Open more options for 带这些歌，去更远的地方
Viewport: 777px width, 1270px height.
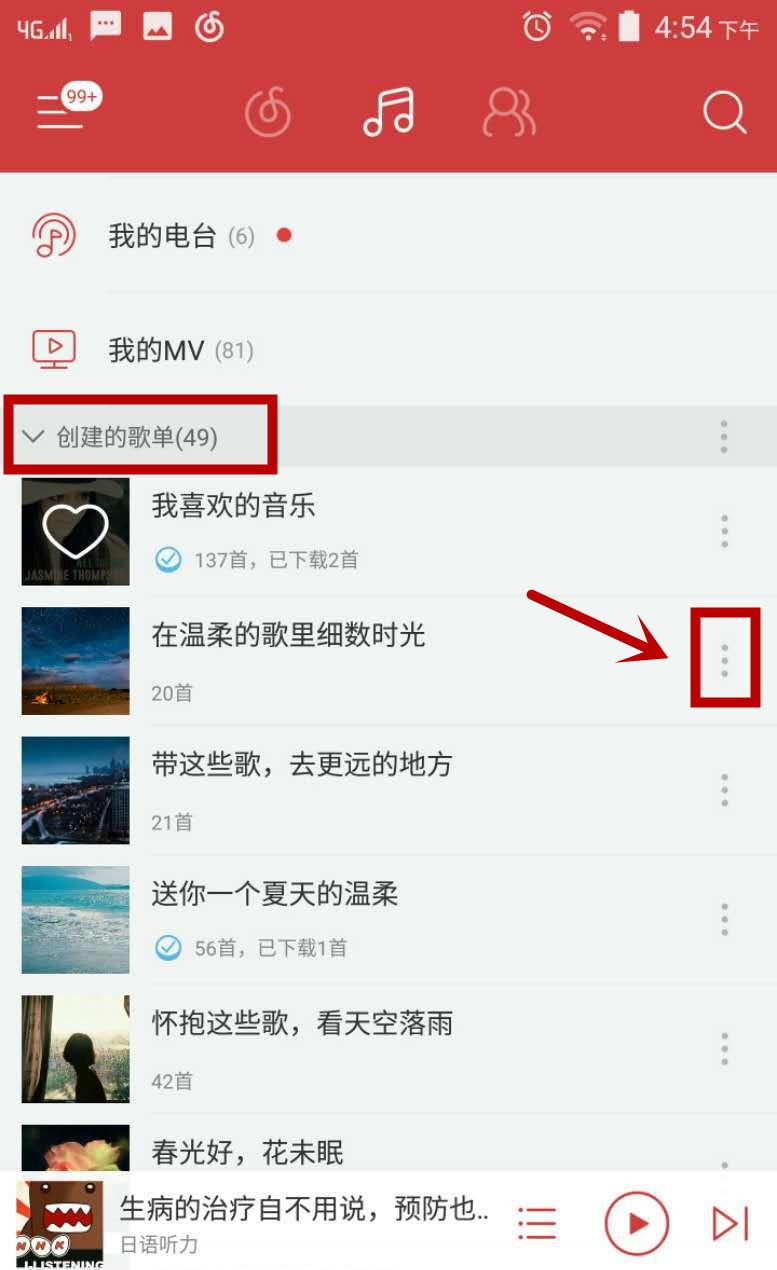coord(724,790)
